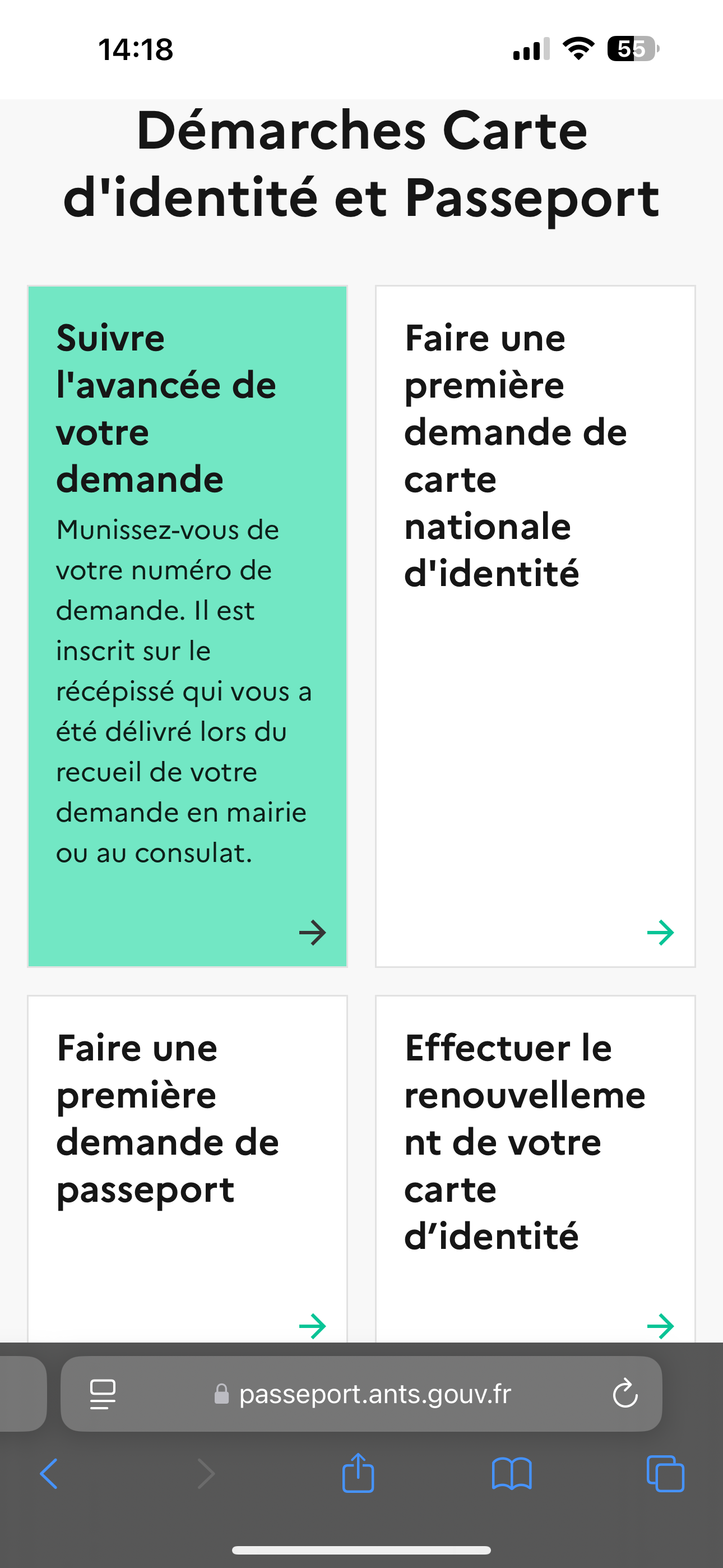
Task: Open the page format menu icon
Action: coord(103,1394)
